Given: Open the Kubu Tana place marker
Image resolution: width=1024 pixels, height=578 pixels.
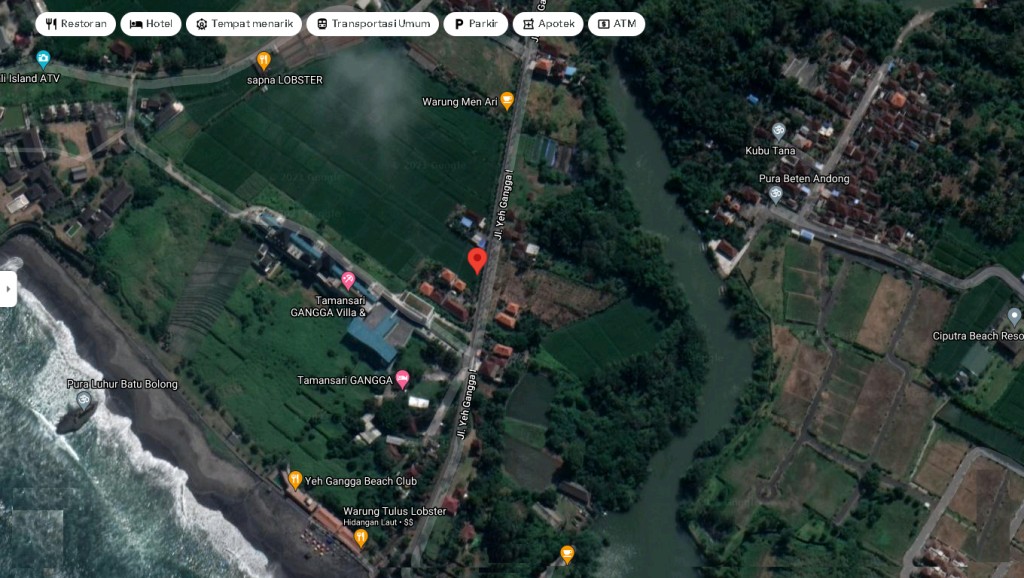Looking at the screenshot, I should (778, 131).
